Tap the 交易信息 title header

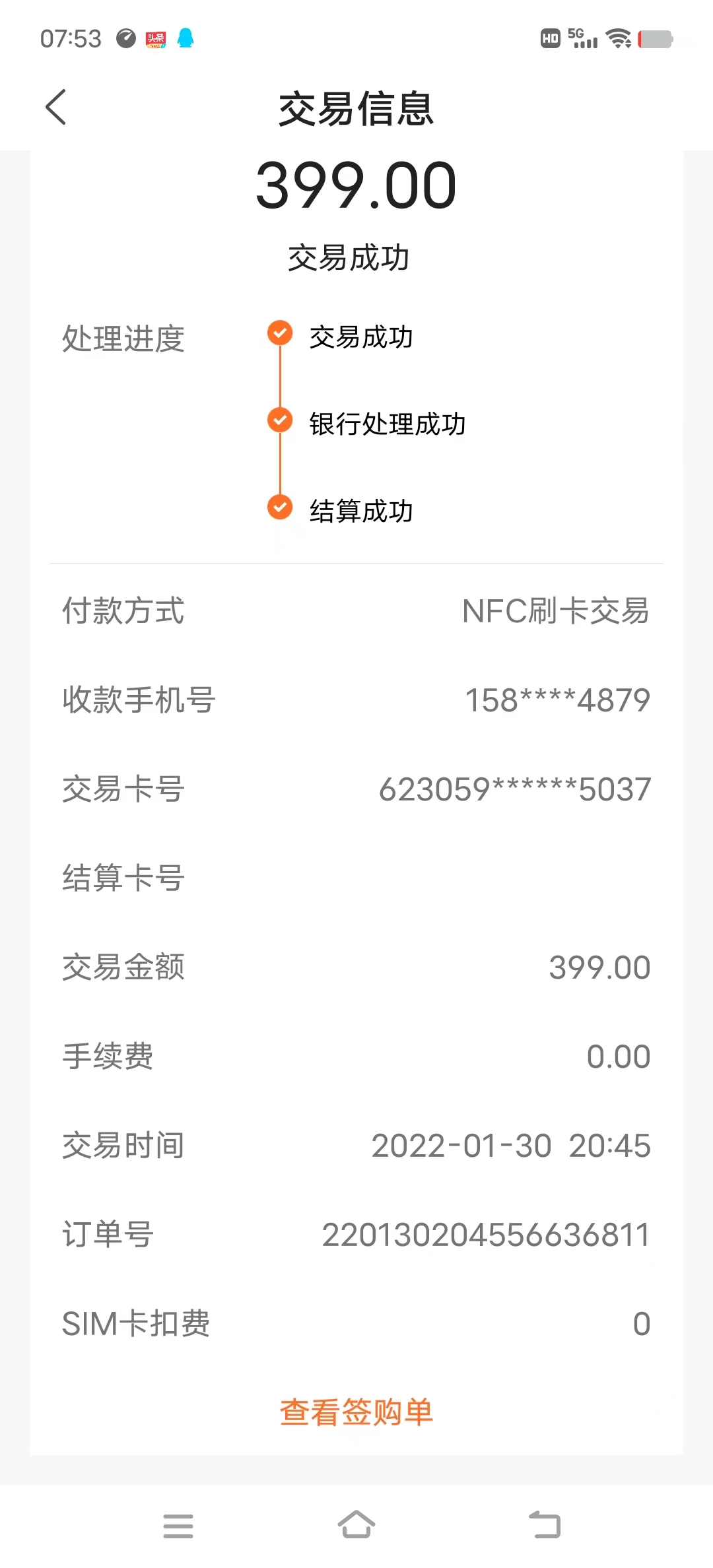click(356, 109)
